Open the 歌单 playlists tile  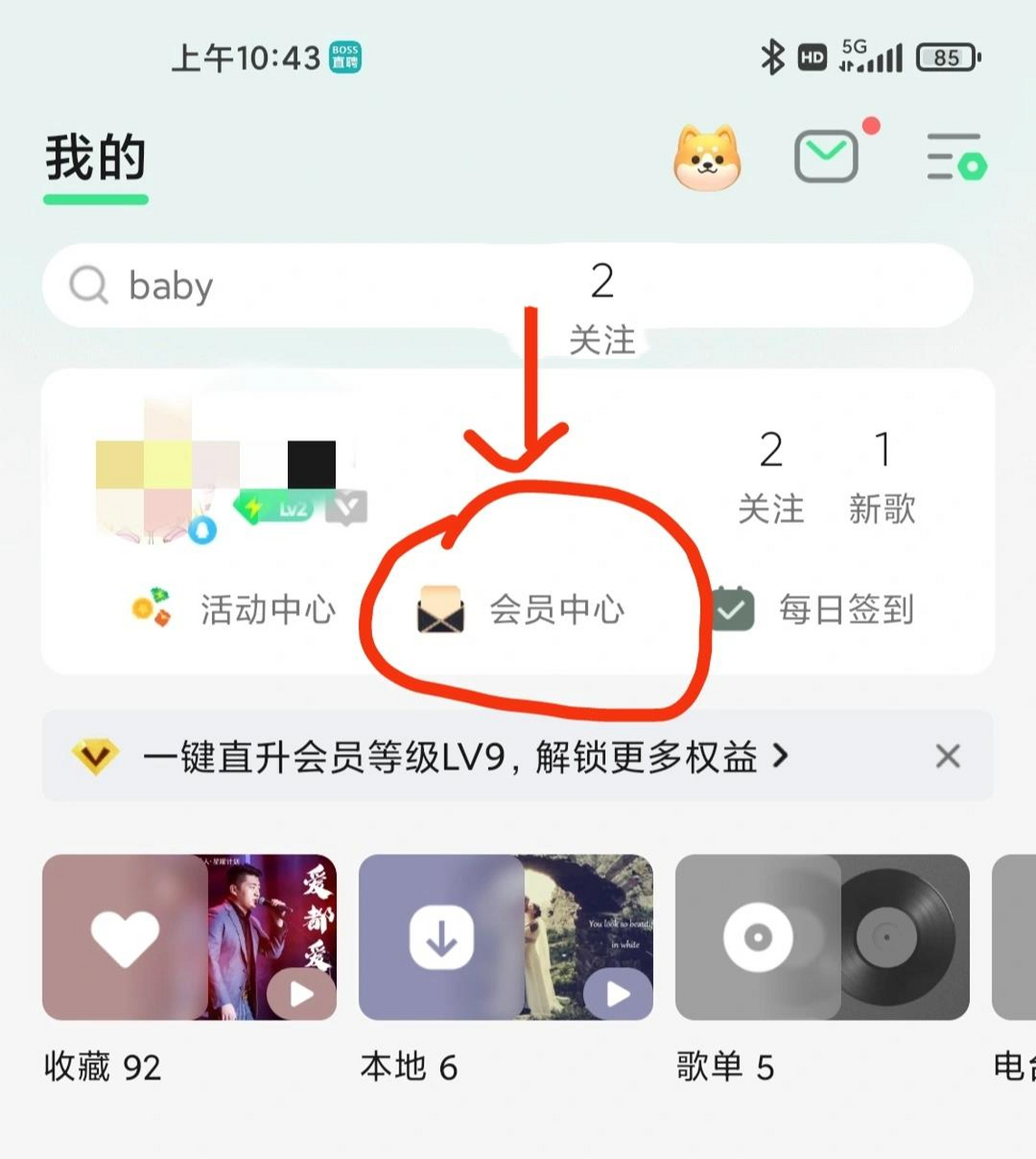(758, 937)
